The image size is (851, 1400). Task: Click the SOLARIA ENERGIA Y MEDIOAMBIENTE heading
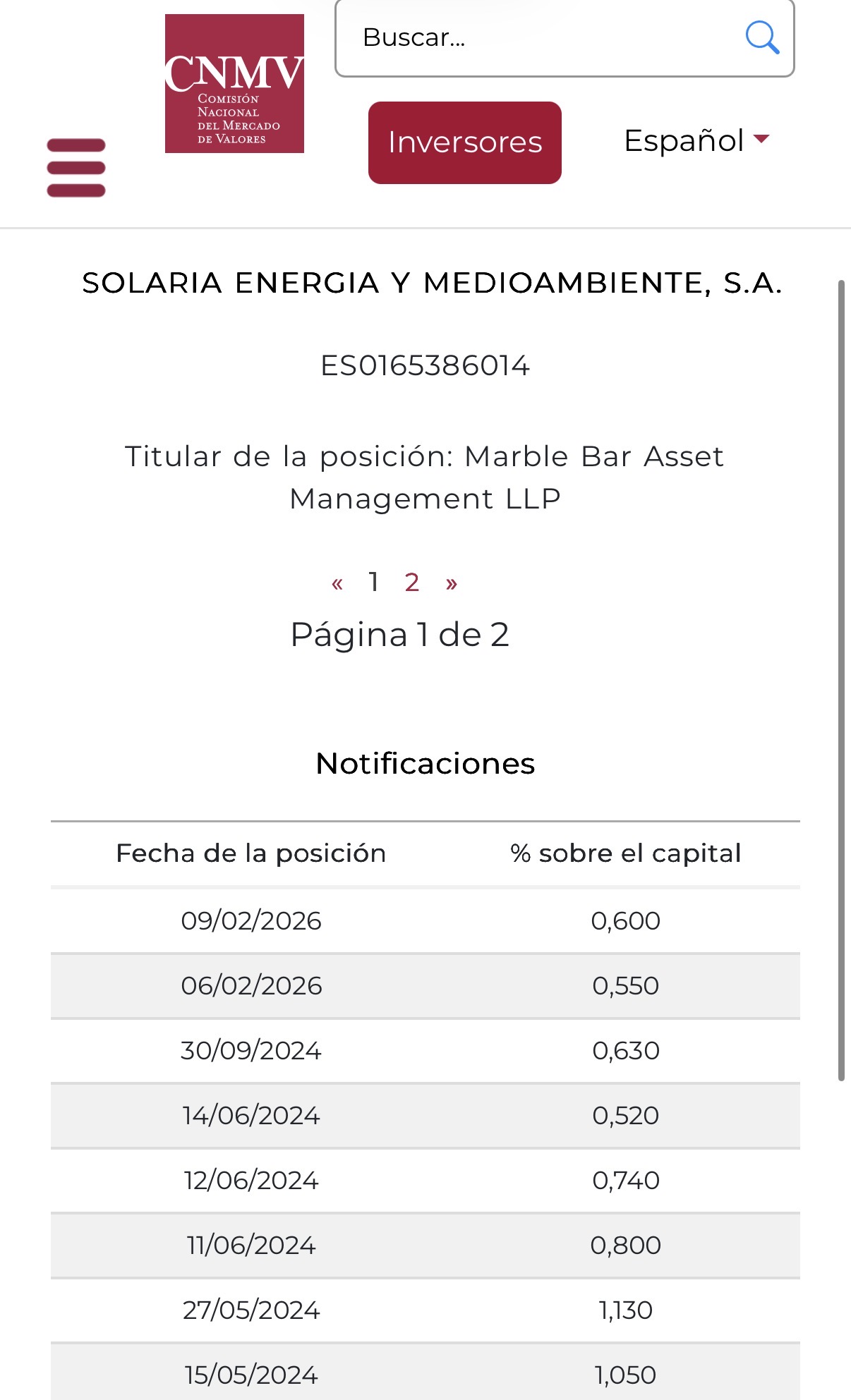point(425,284)
